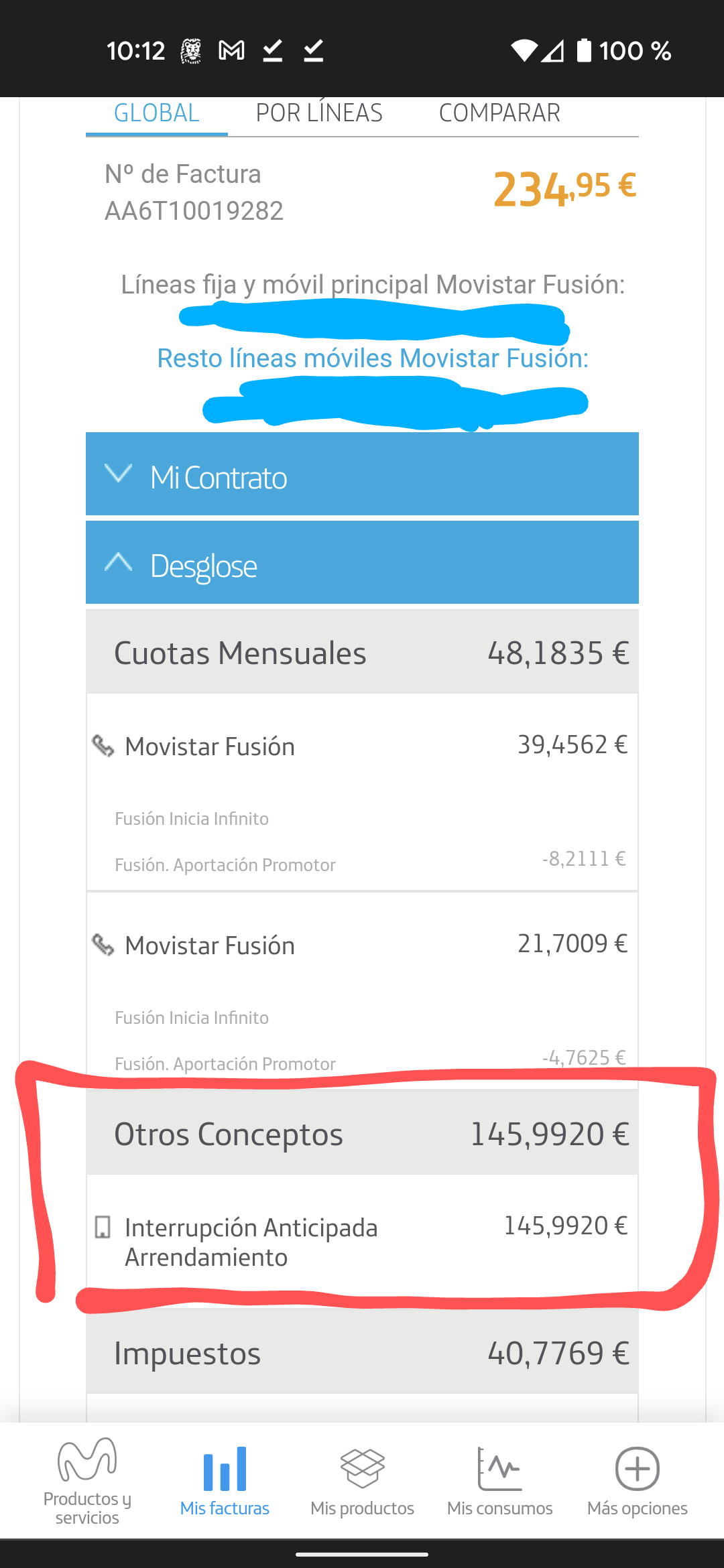
Task: Switch to the POR LÍNEAS tab
Action: 319,113
